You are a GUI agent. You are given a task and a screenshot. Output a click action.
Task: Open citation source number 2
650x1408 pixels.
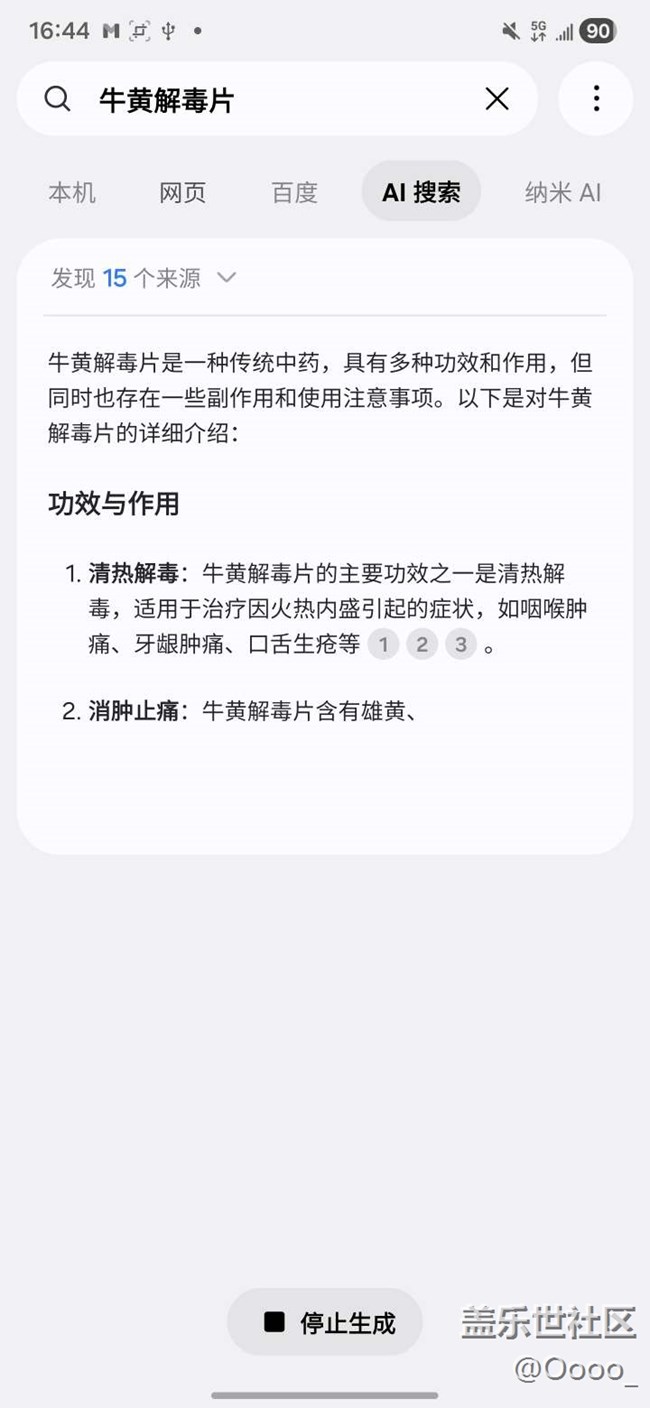click(x=422, y=645)
